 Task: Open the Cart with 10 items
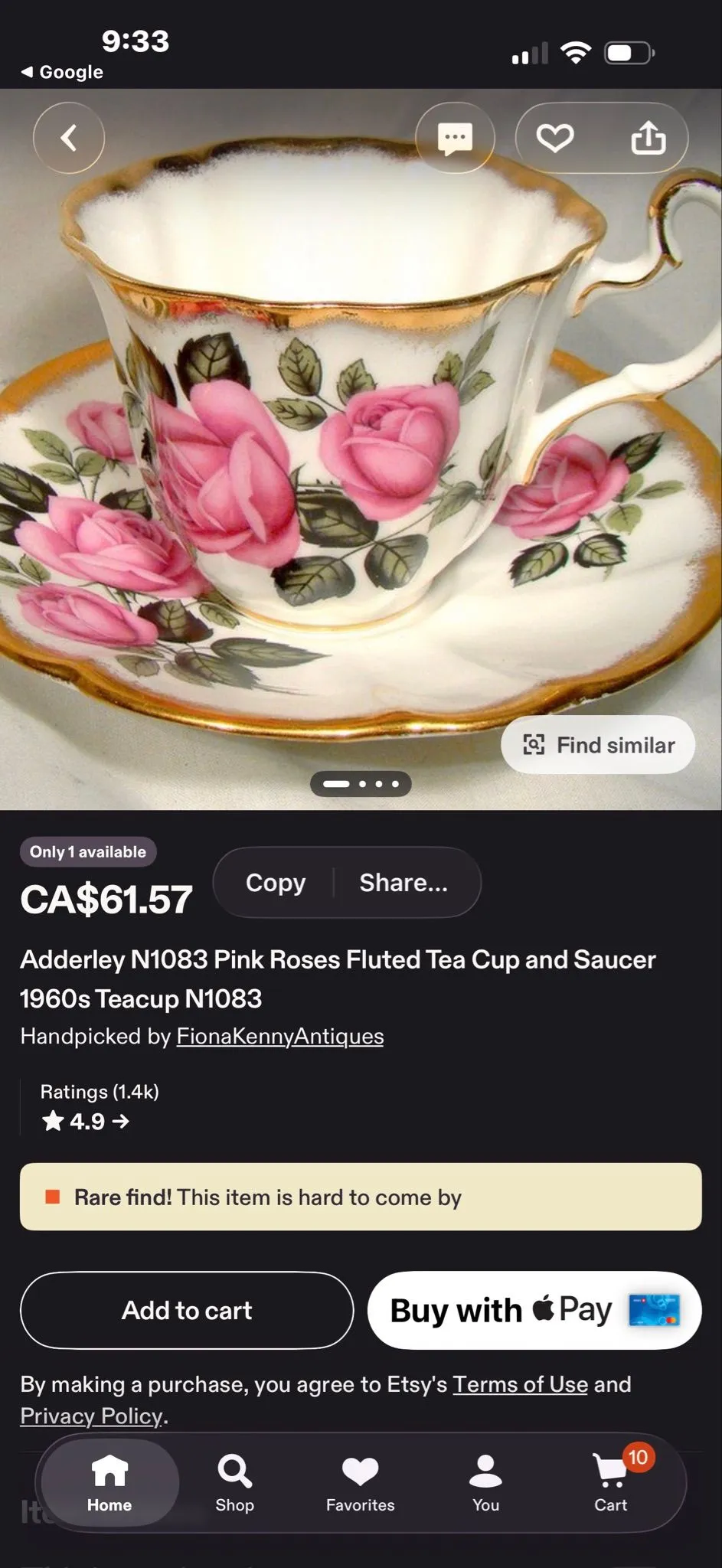click(x=611, y=1483)
